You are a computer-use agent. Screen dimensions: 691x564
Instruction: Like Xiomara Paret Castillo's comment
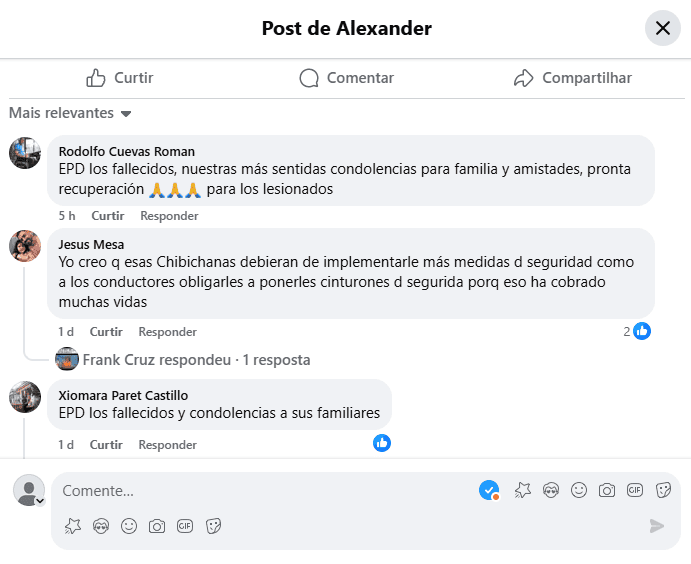[x=106, y=445]
